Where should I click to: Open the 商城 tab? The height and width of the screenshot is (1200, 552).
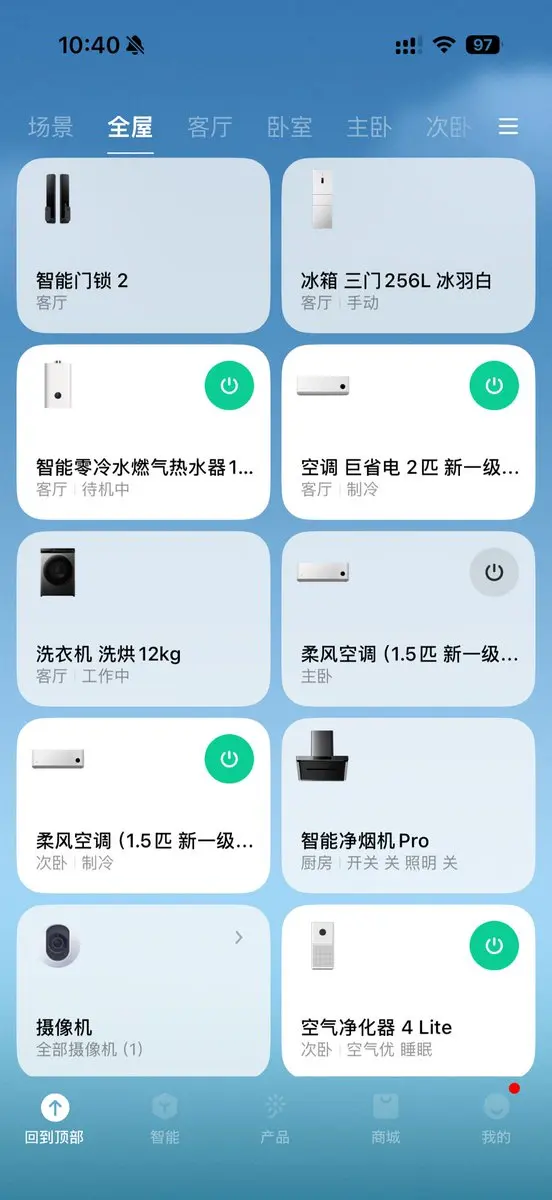click(x=386, y=1119)
